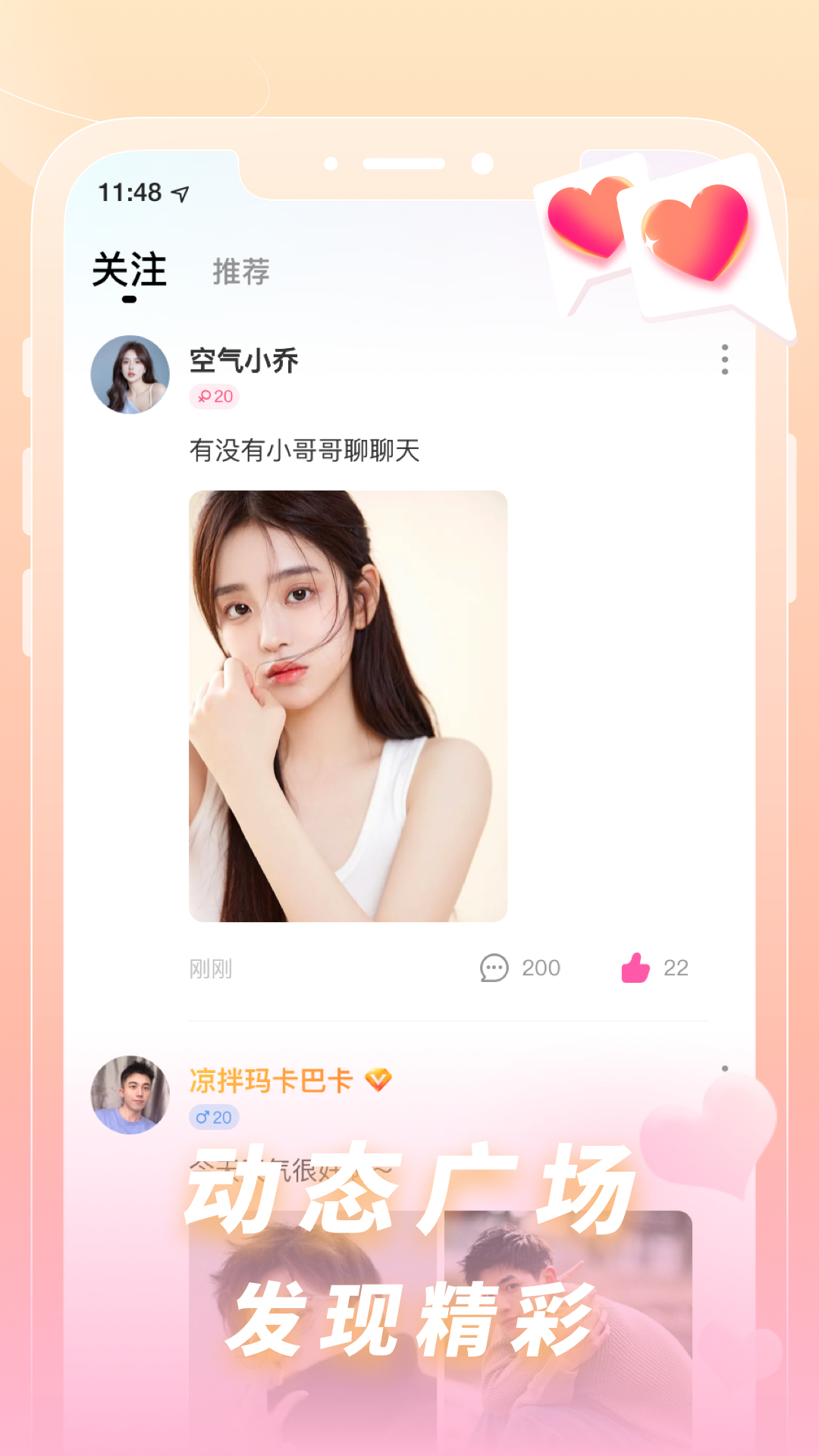This screenshot has height=1456, width=819.
Task: Click the ♀20 gender badge under 空气小乔
Action: click(x=215, y=397)
